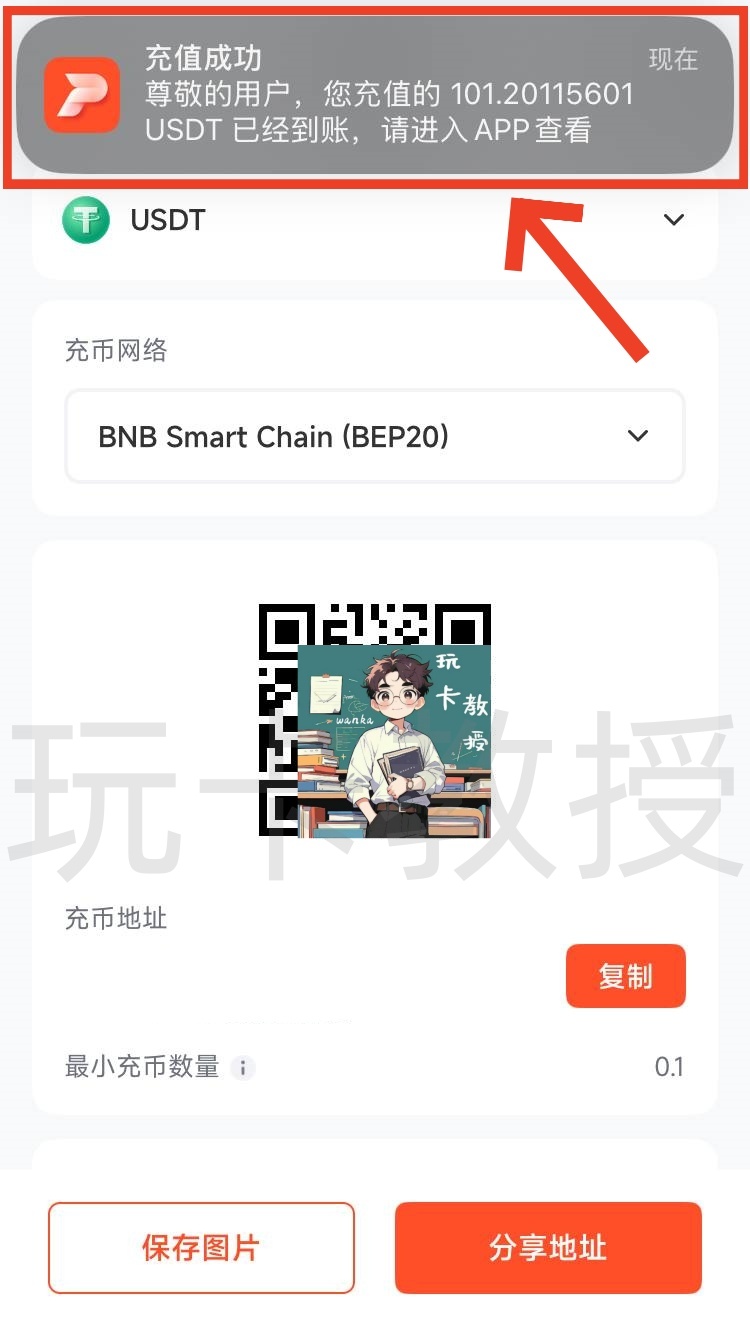750x1334 pixels.
Task: Open the BNB Smart Chain network dropdown
Action: tap(374, 436)
